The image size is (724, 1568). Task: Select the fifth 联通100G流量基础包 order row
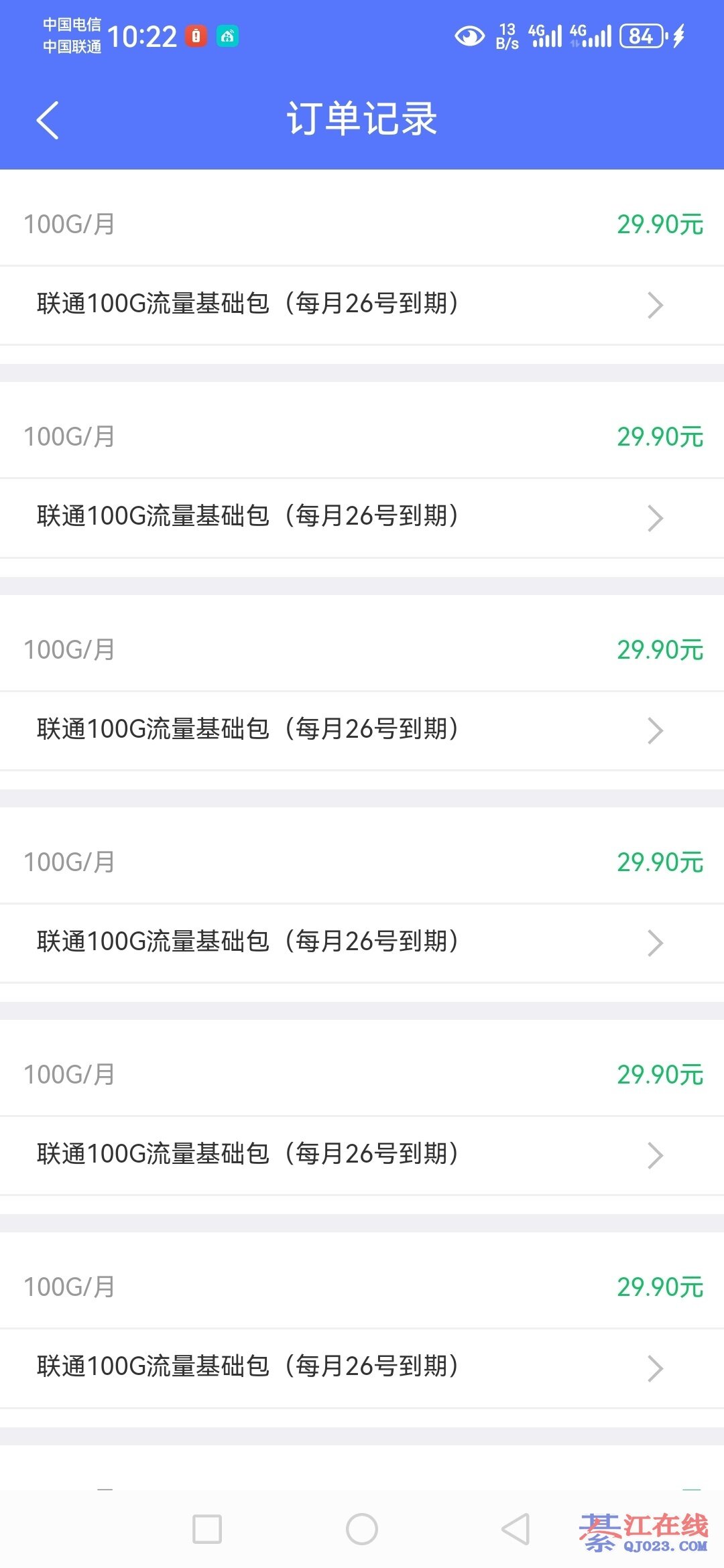[x=362, y=1155]
